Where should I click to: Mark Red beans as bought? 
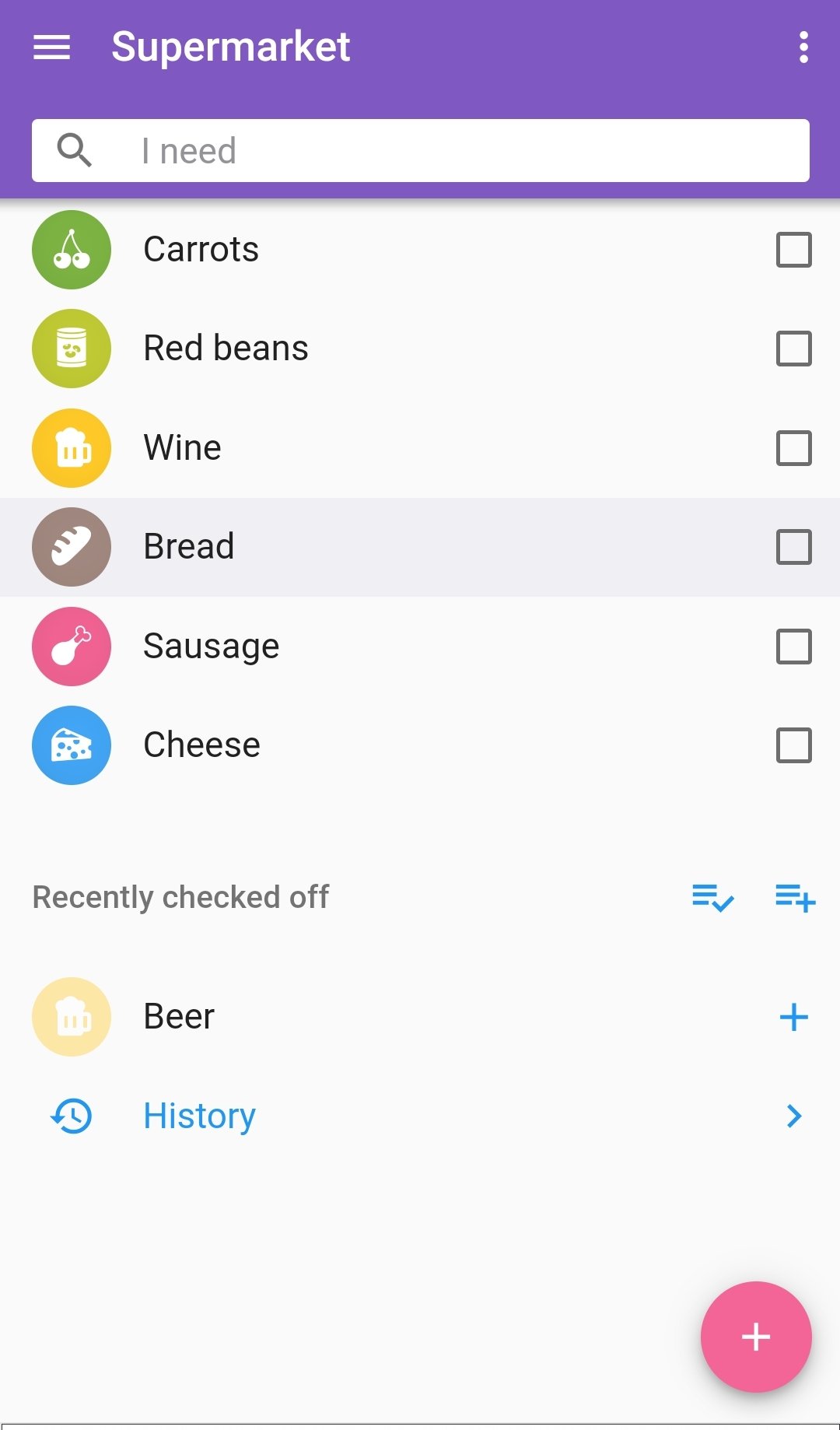[793, 349]
